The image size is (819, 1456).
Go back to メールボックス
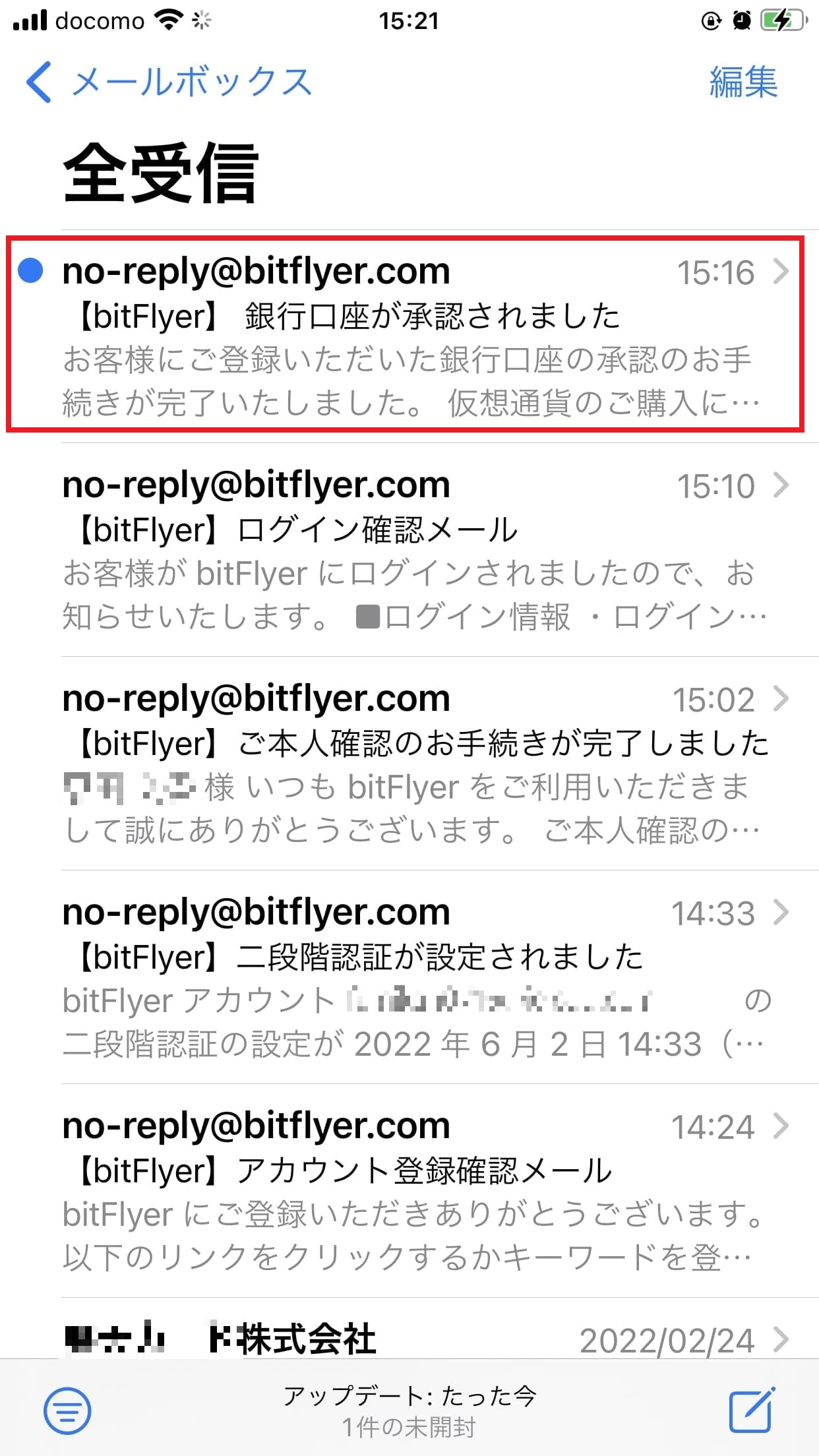(168, 82)
